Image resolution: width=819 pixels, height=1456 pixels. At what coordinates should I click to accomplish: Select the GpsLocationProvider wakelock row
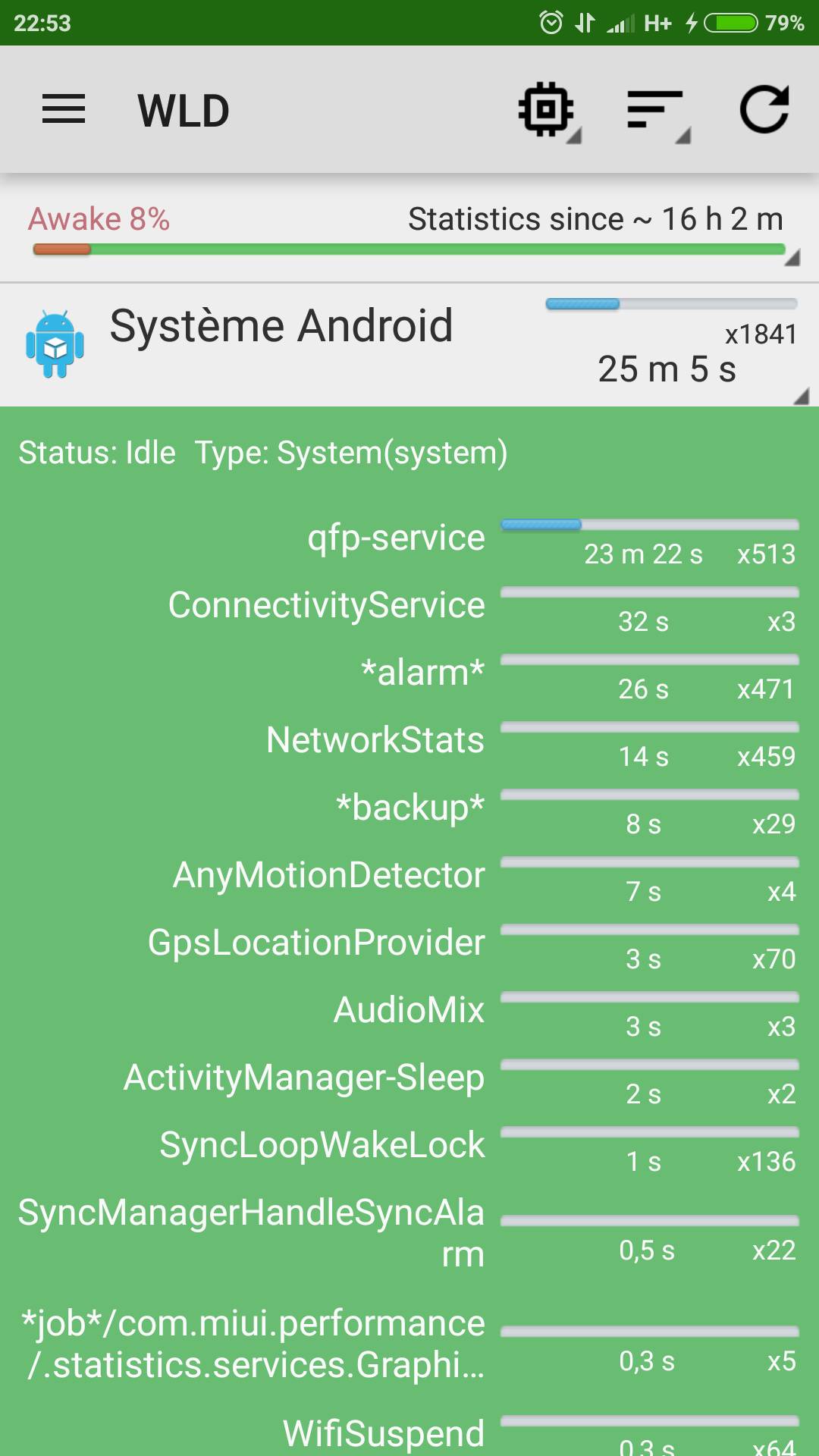click(409, 943)
